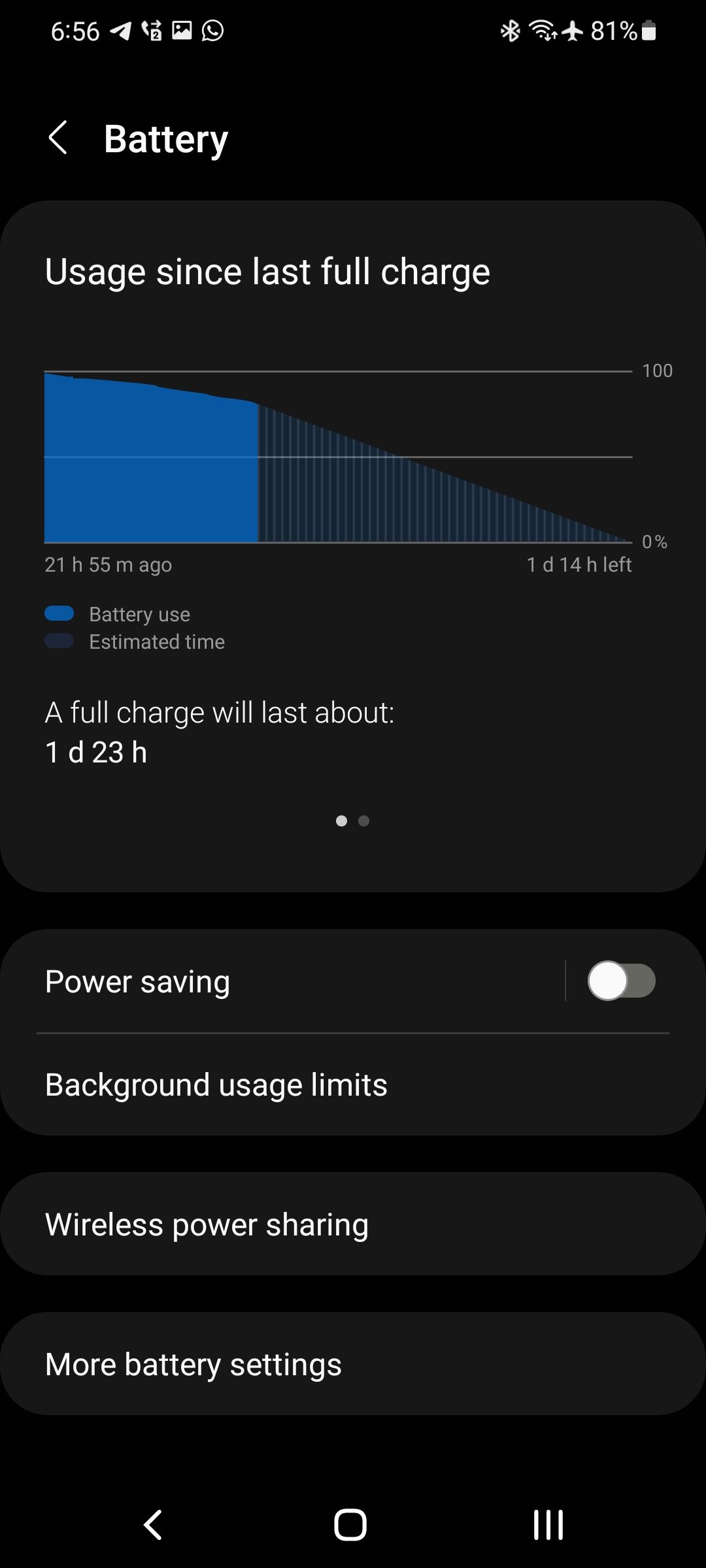Go back from Battery settings
The width and height of the screenshot is (706, 1568).
[58, 138]
